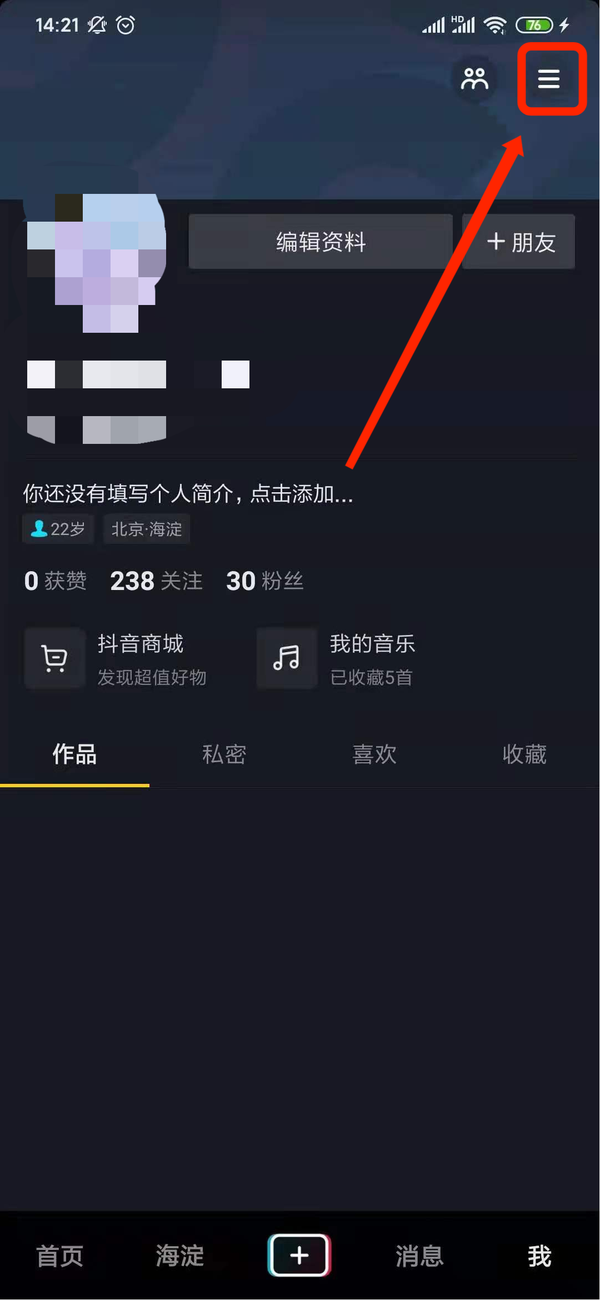Create a new video with plus button

point(299,1255)
